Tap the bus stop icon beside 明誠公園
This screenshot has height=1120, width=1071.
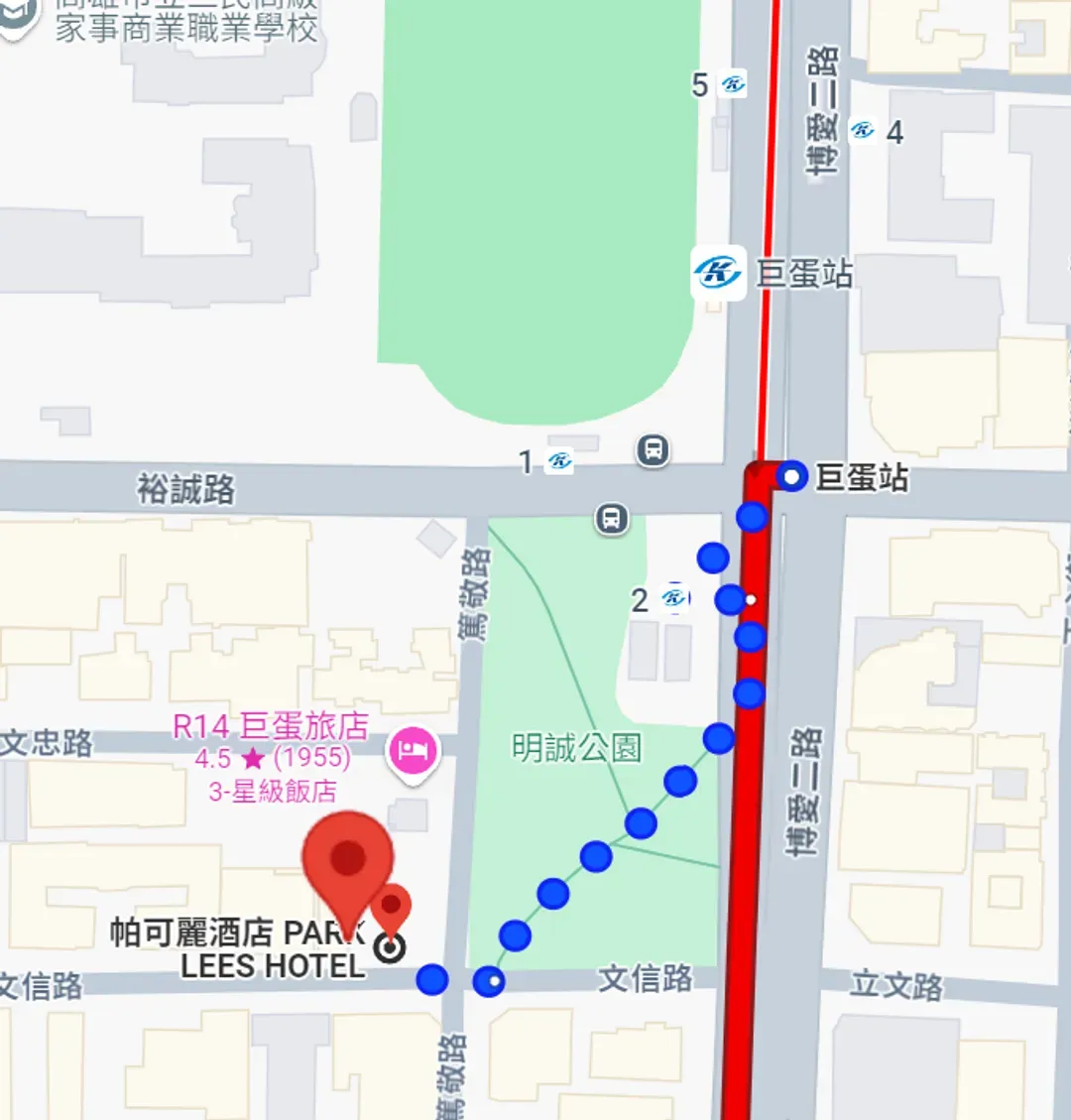(612, 518)
